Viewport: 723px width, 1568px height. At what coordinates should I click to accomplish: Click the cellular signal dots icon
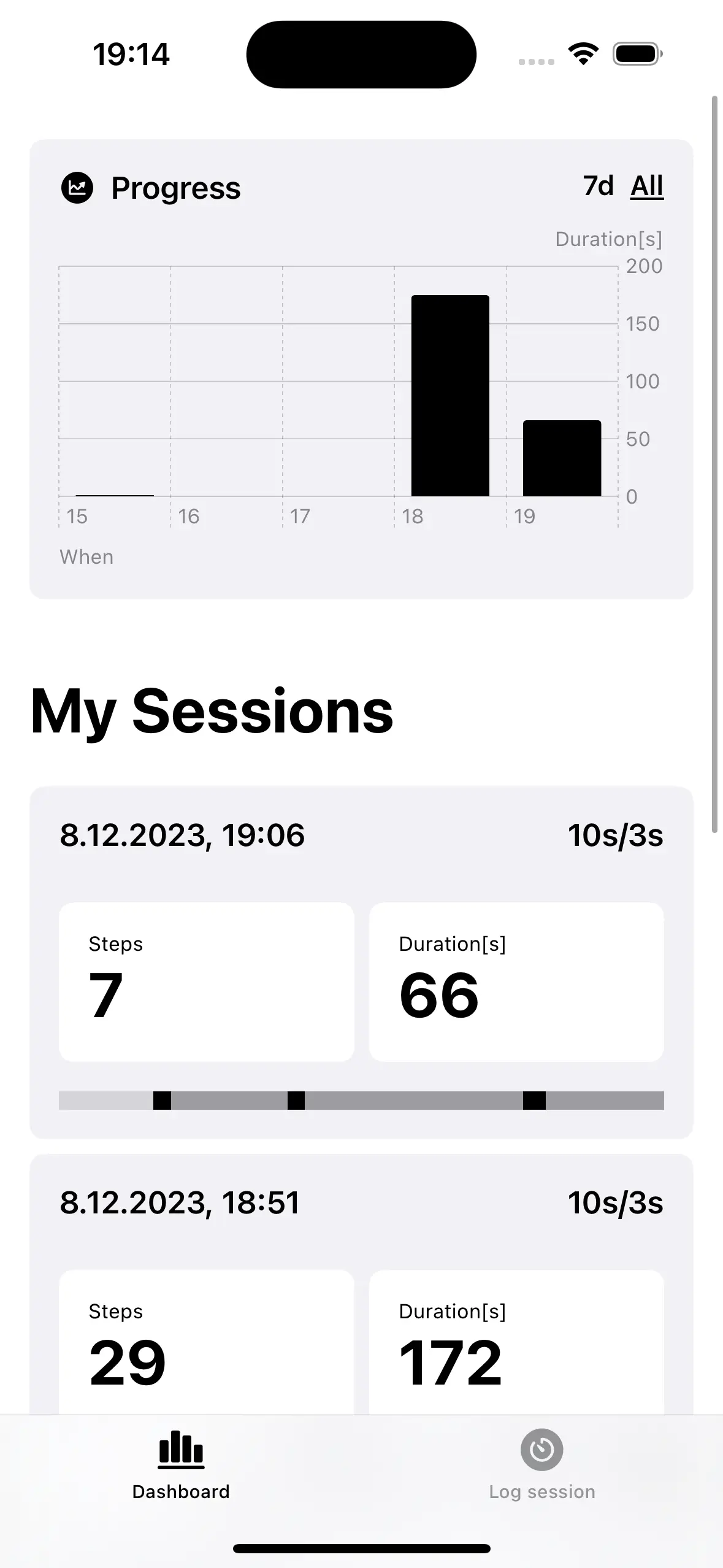(535, 61)
